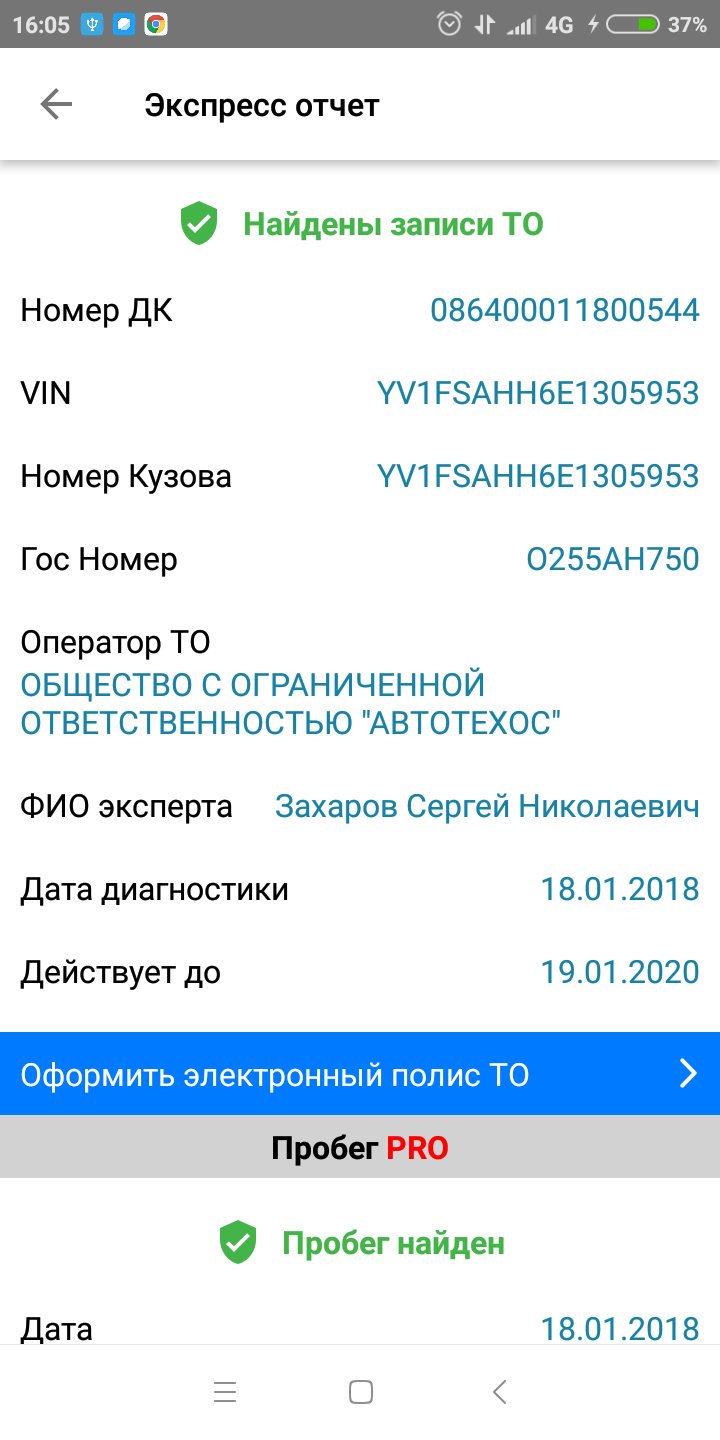Go back from Экспресс отчет
The image size is (720, 1440).
(x=56, y=105)
